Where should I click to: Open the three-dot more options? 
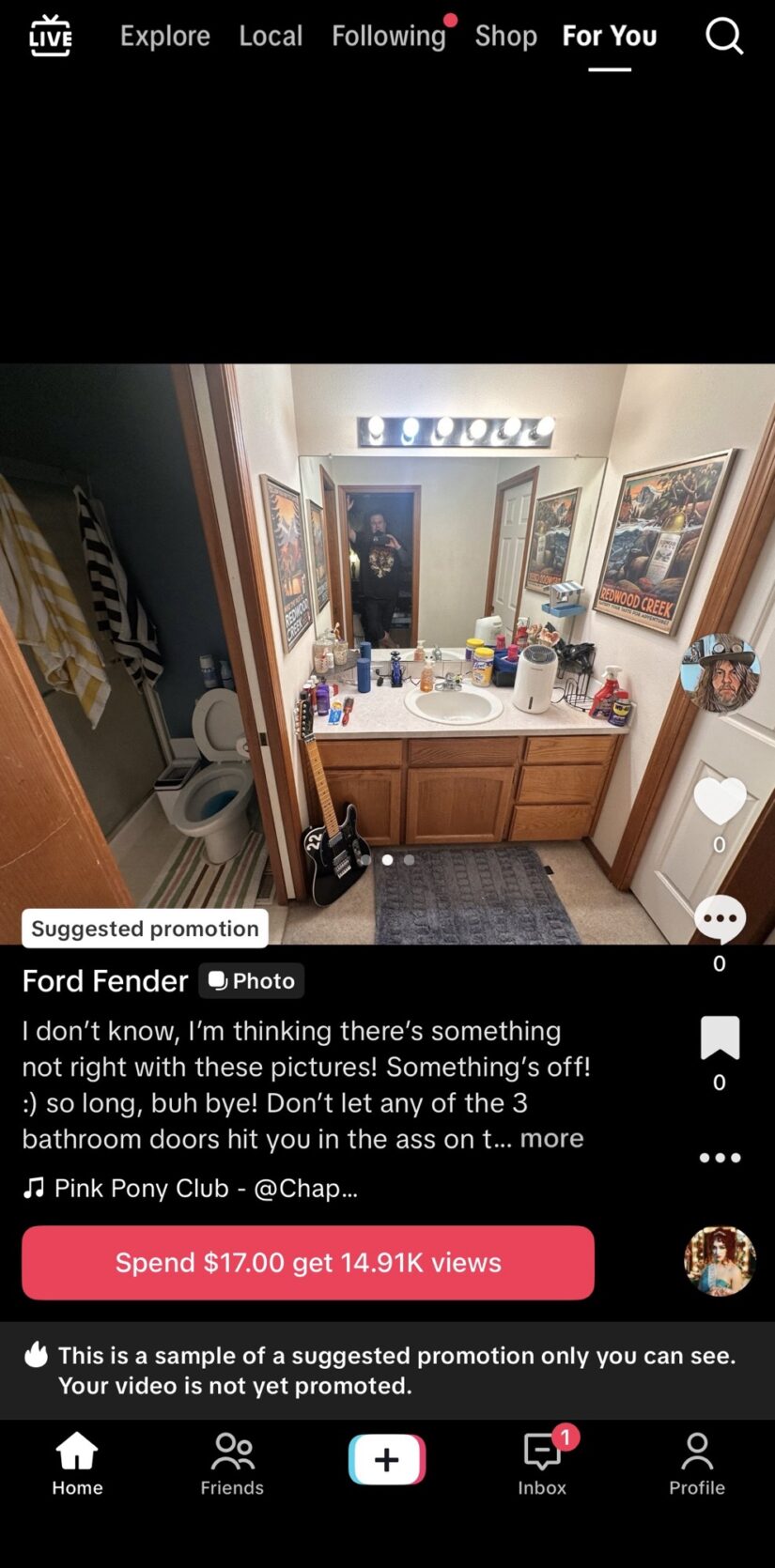(x=720, y=1158)
